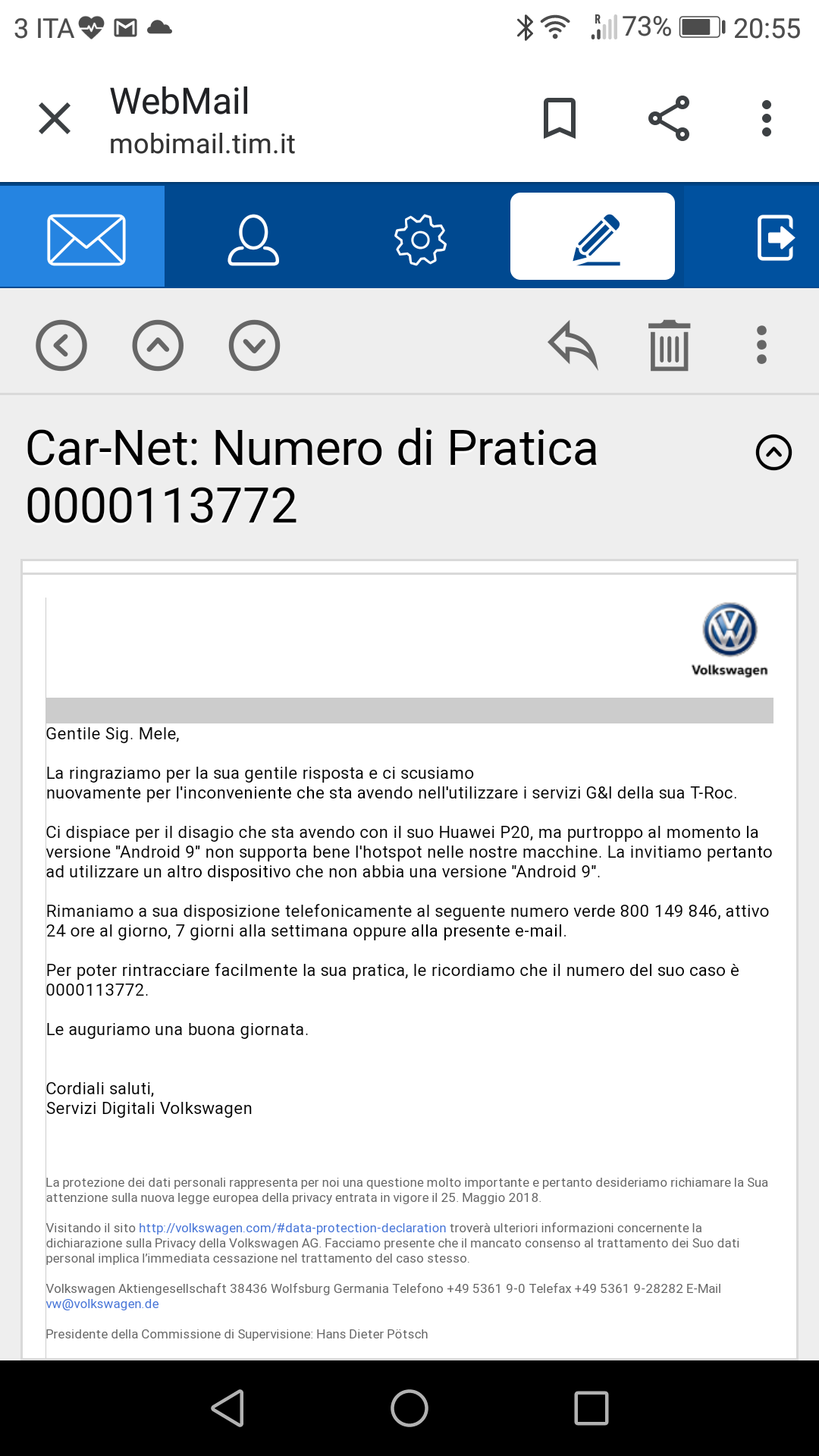Image resolution: width=819 pixels, height=1456 pixels.
Task: Share this WebMail page
Action: click(669, 118)
